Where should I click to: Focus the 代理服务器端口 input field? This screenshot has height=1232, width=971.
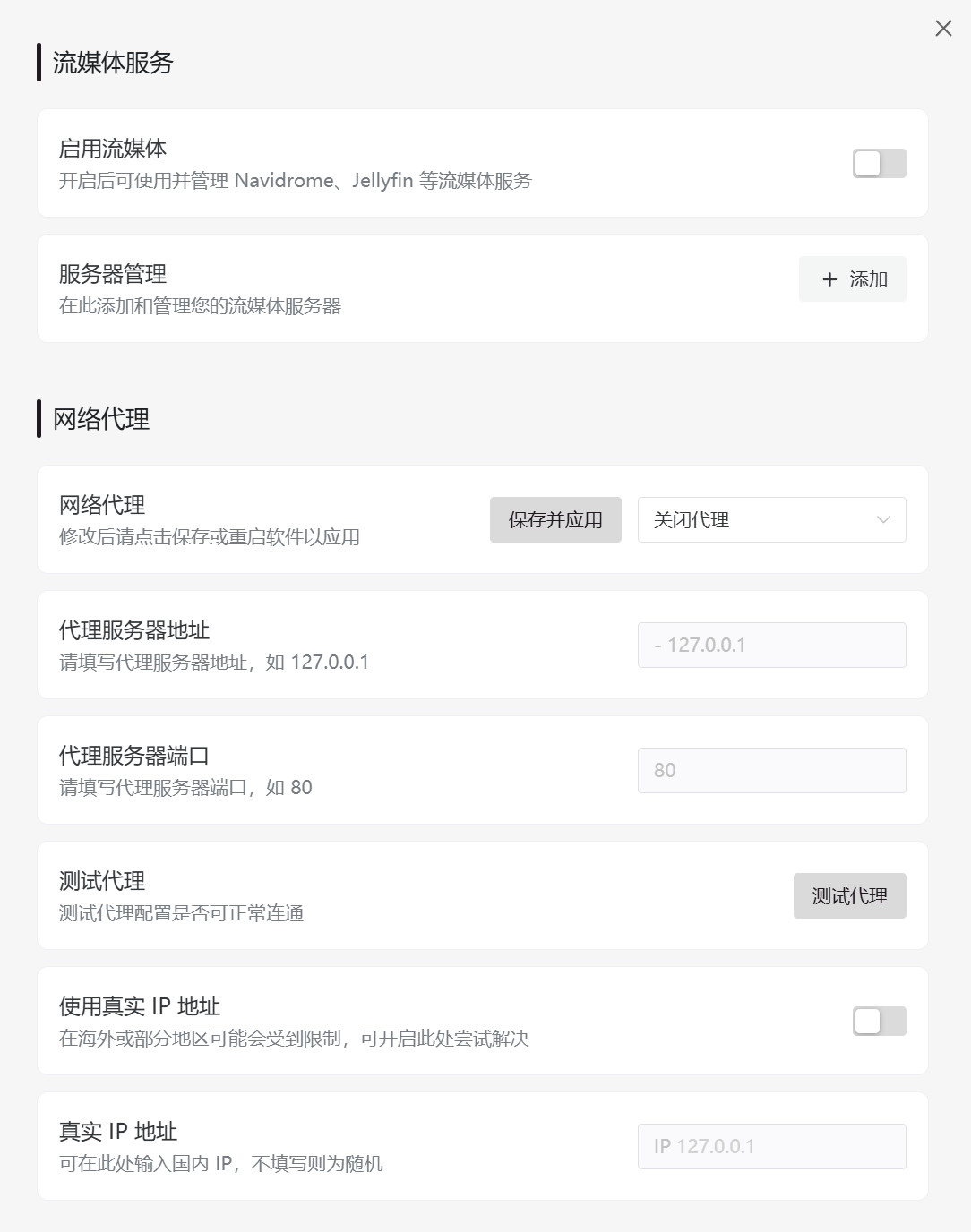[771, 771]
